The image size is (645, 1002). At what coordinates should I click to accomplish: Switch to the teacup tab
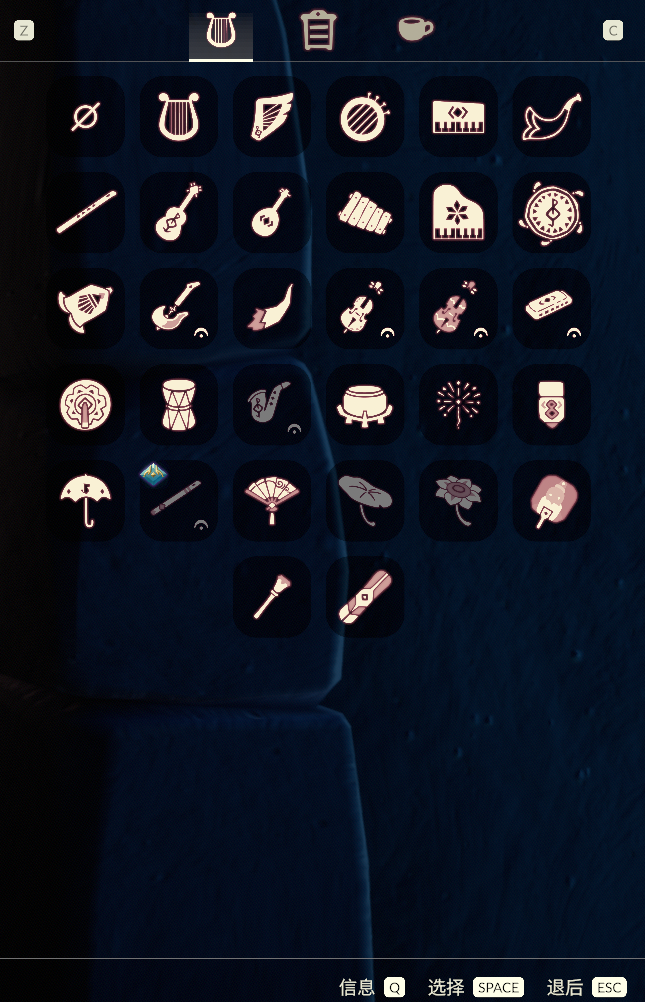415,29
